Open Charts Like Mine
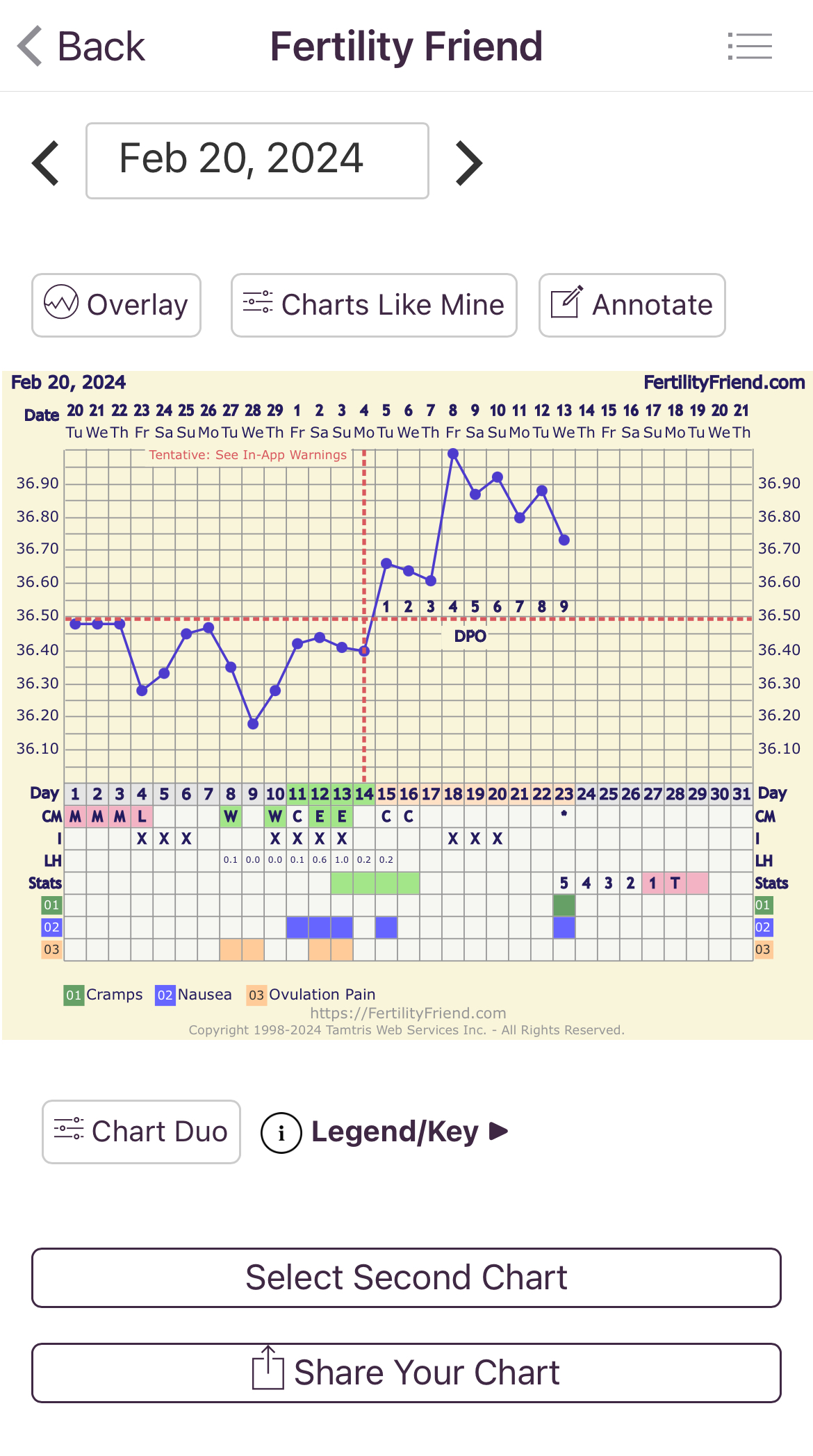This screenshot has width=813, height=1456. click(x=374, y=305)
